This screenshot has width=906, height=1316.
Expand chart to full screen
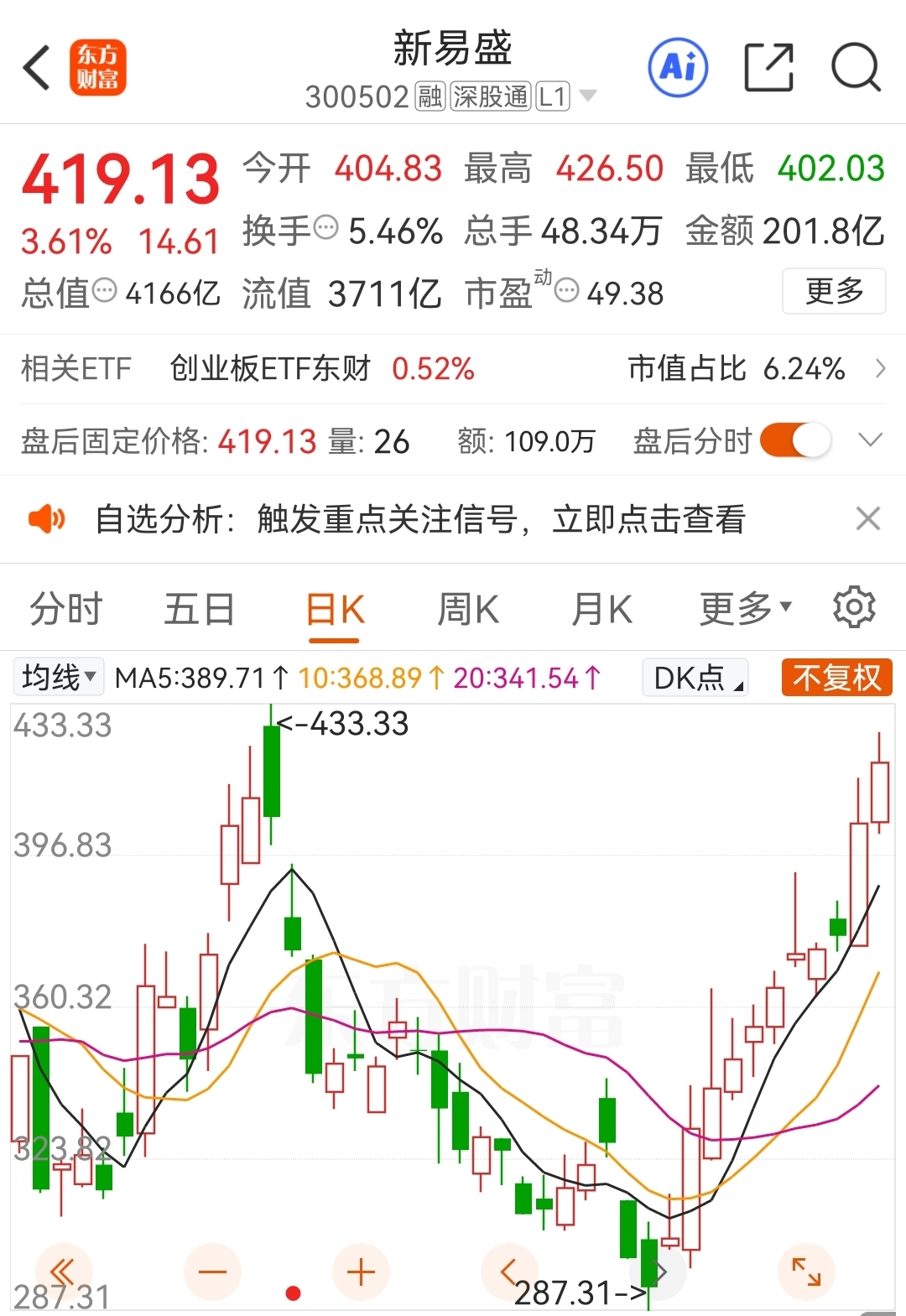(806, 1272)
